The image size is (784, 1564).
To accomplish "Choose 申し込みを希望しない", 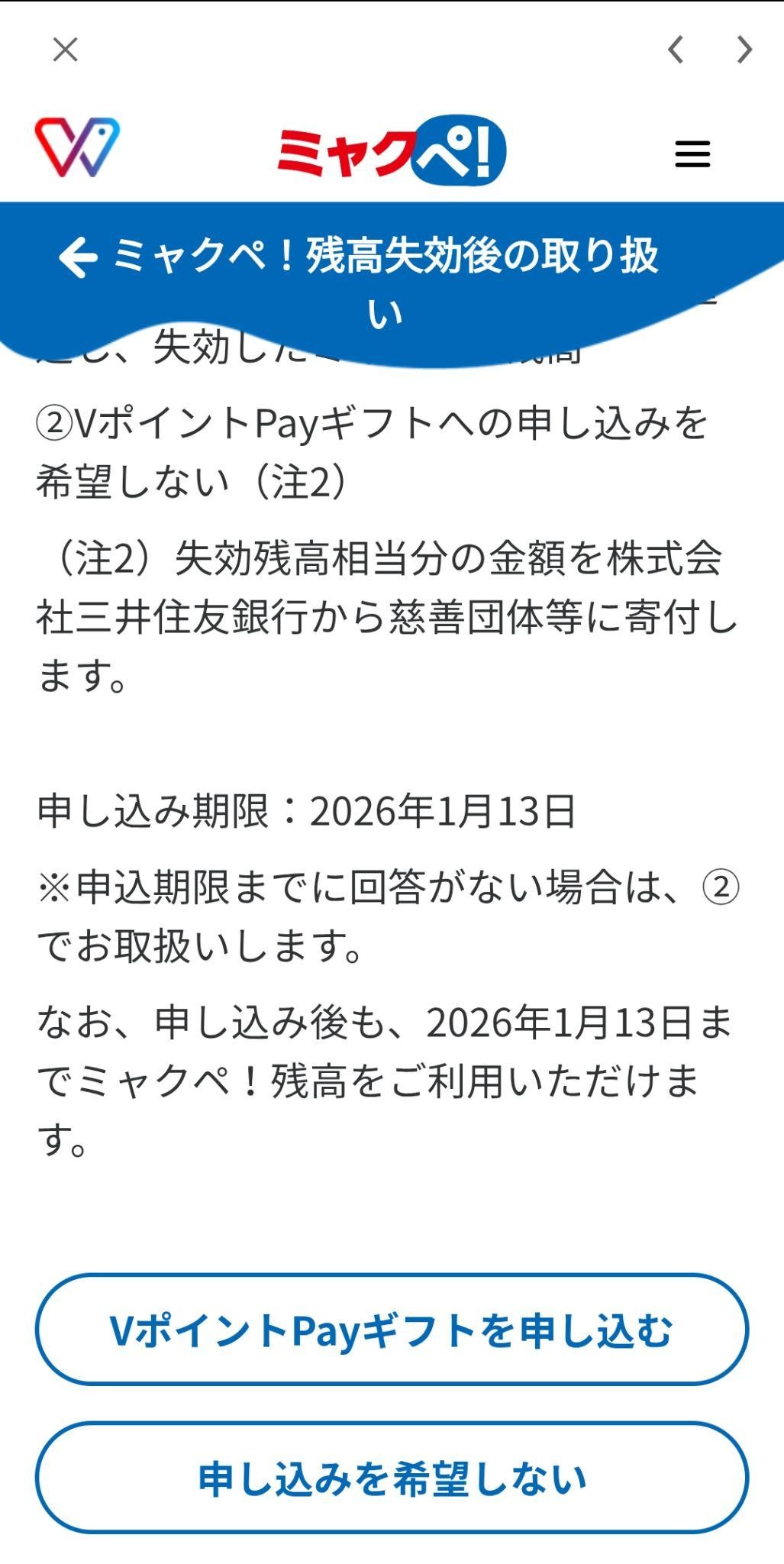I will point(392,1478).
